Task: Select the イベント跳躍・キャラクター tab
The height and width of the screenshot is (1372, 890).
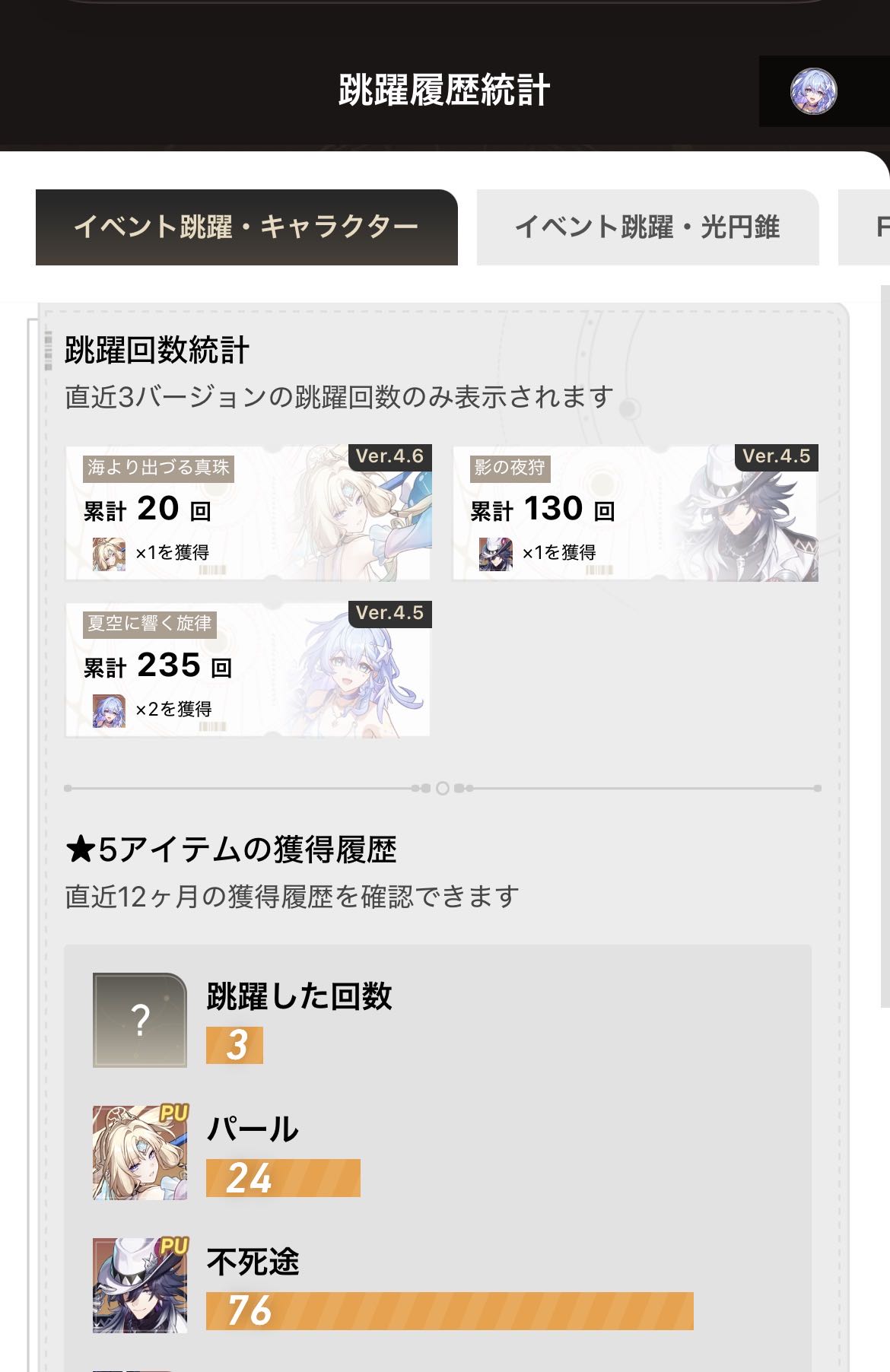Action: [x=246, y=227]
